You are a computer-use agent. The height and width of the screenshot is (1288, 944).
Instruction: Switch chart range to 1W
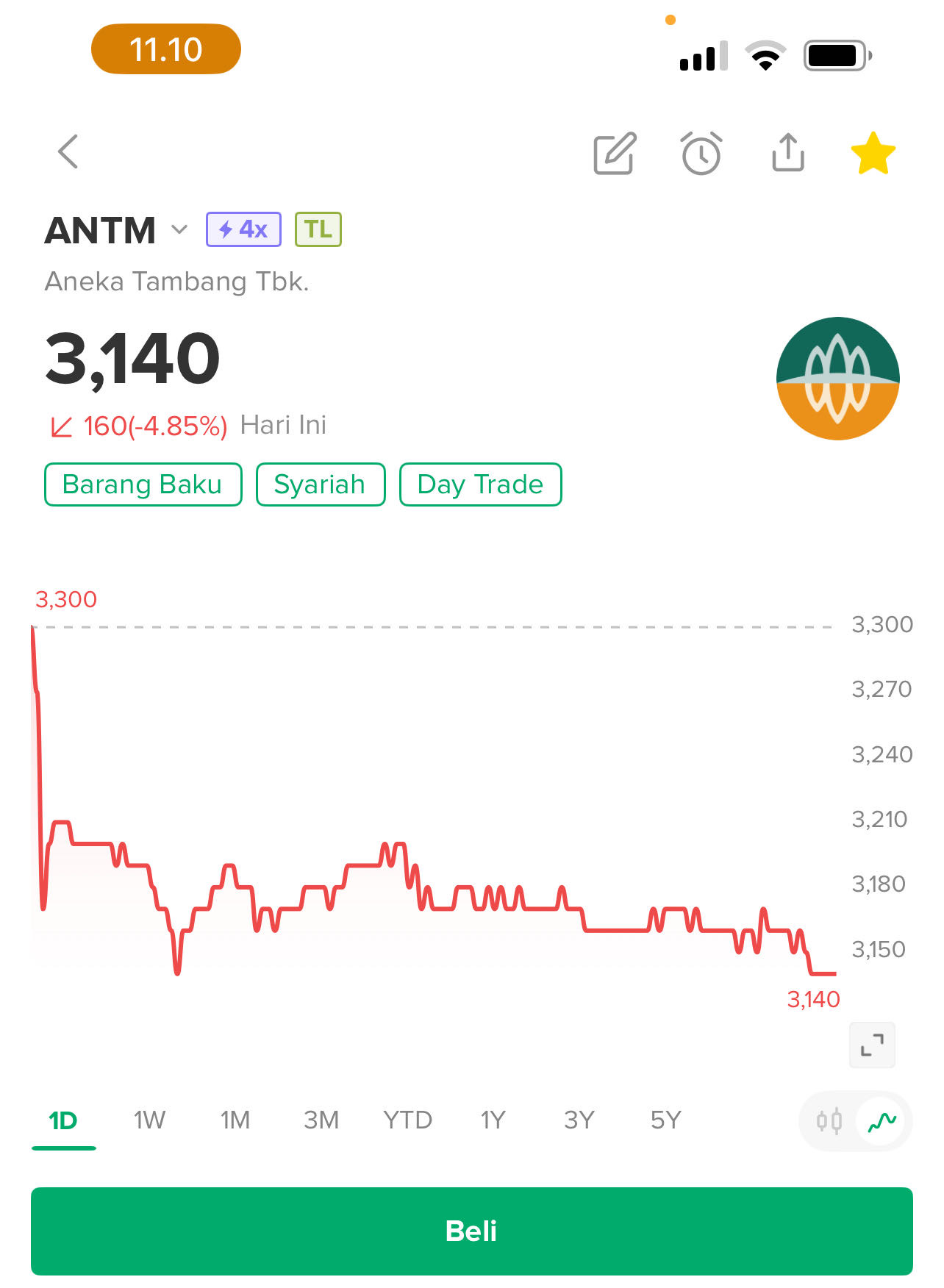pos(149,1120)
